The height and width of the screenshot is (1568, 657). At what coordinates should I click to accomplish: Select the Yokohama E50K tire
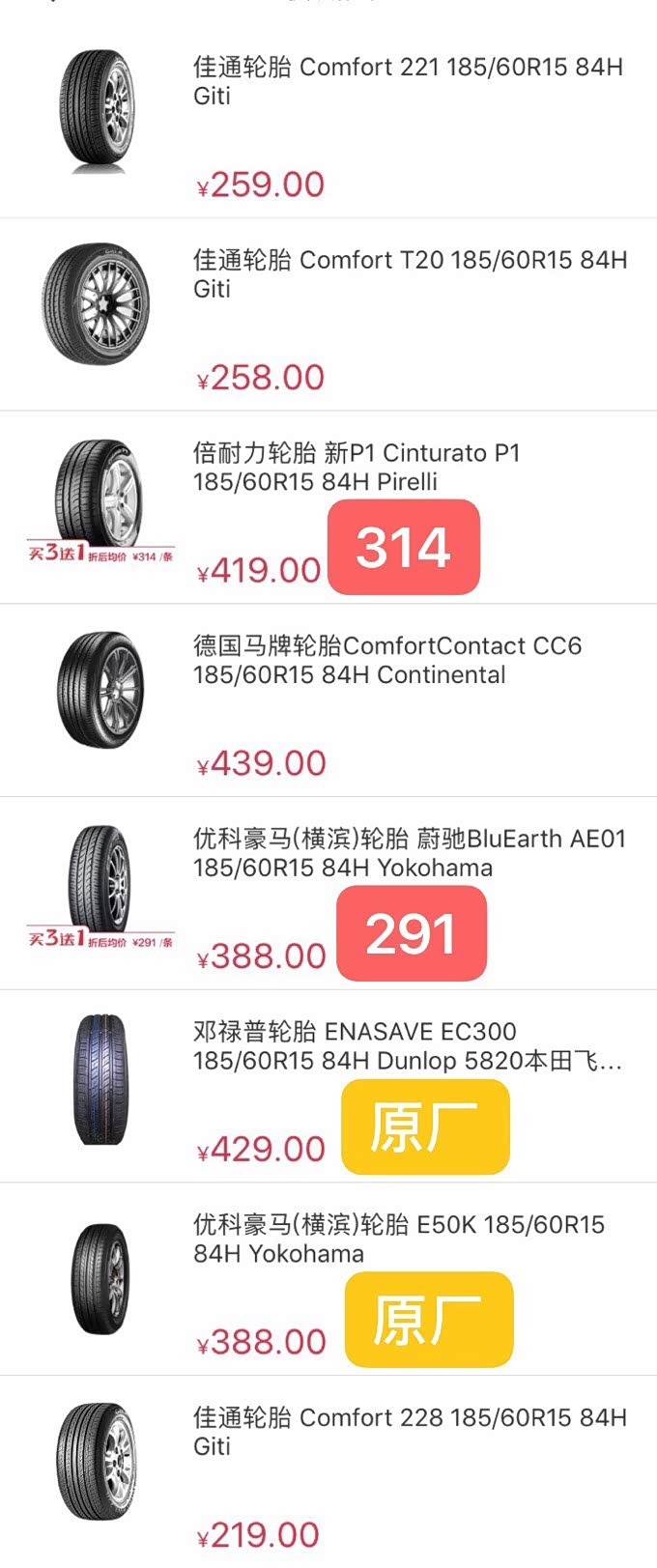coord(398,1240)
